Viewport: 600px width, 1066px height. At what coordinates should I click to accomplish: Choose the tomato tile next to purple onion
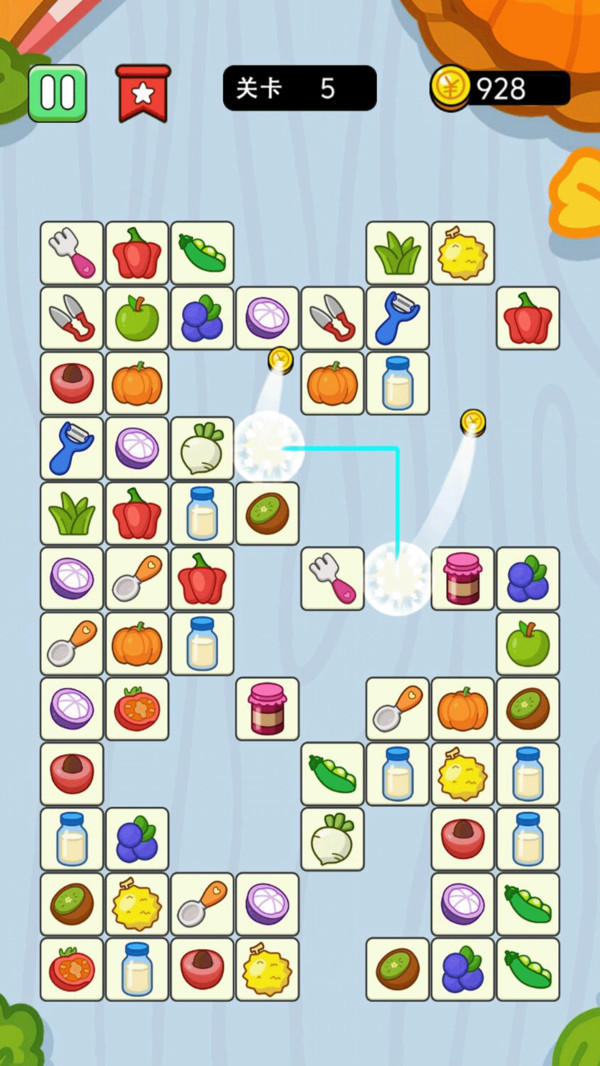click(137, 708)
